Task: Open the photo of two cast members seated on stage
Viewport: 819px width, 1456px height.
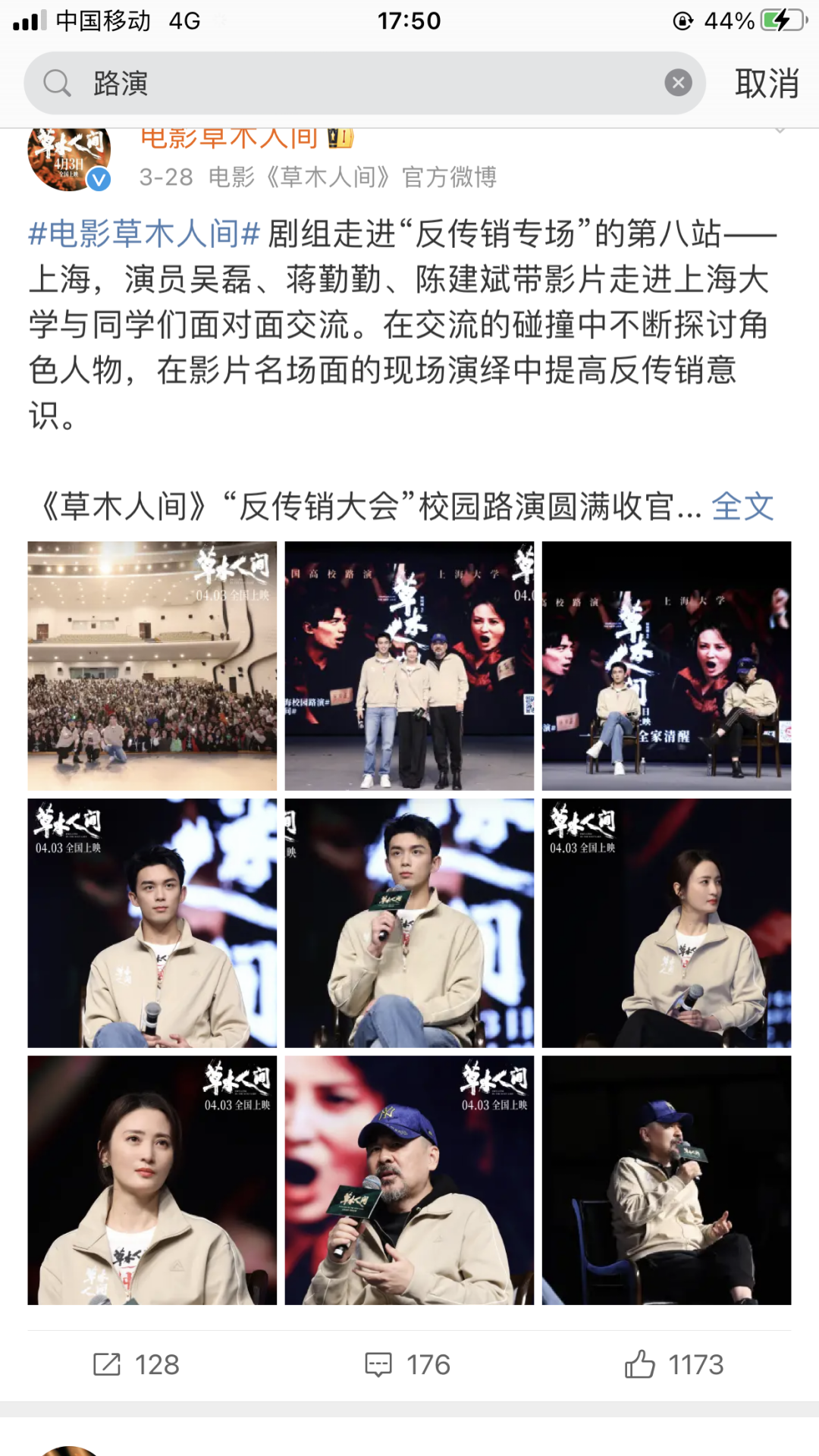Action: pos(667,666)
